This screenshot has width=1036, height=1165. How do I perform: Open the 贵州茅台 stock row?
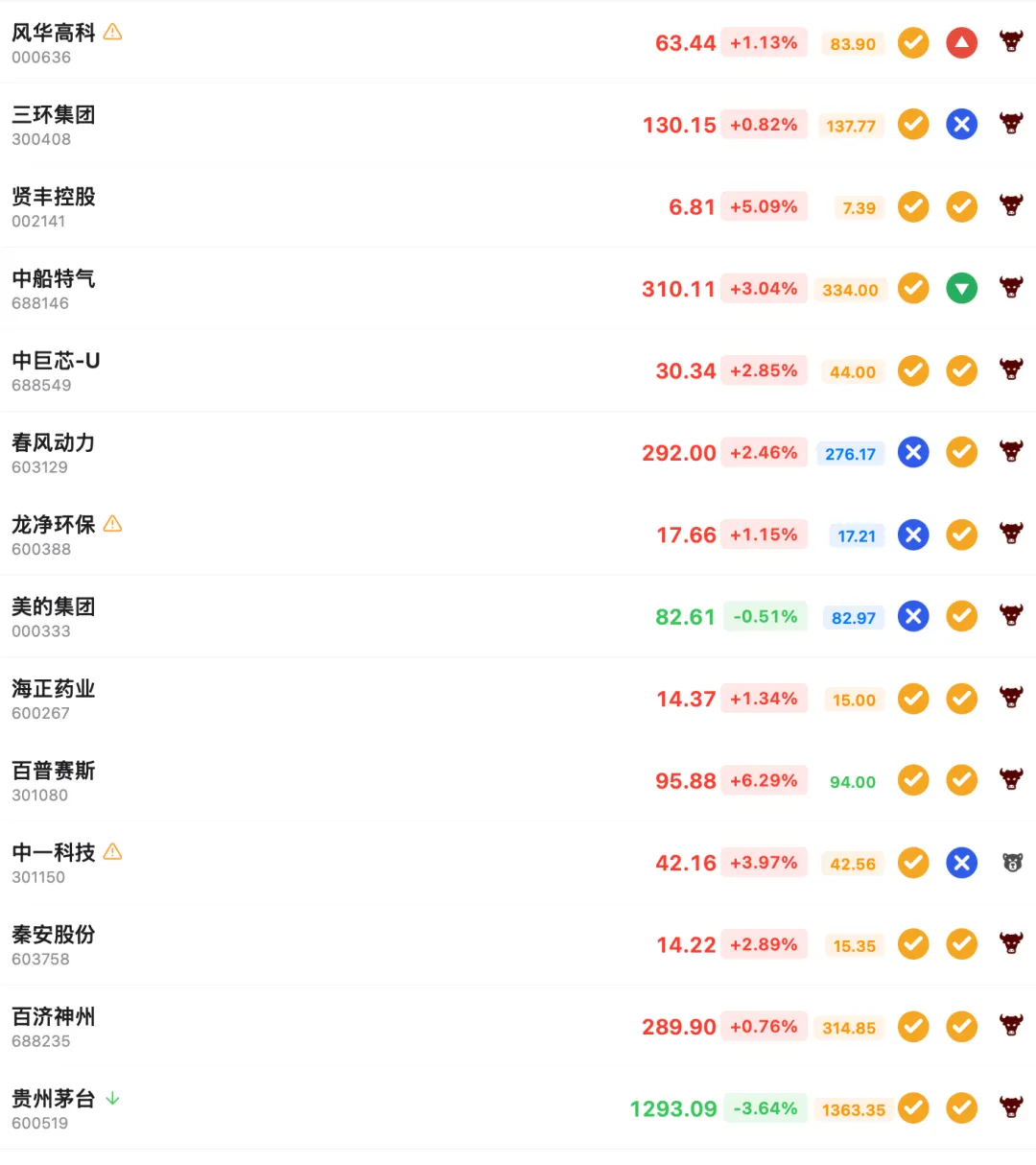[518, 1109]
